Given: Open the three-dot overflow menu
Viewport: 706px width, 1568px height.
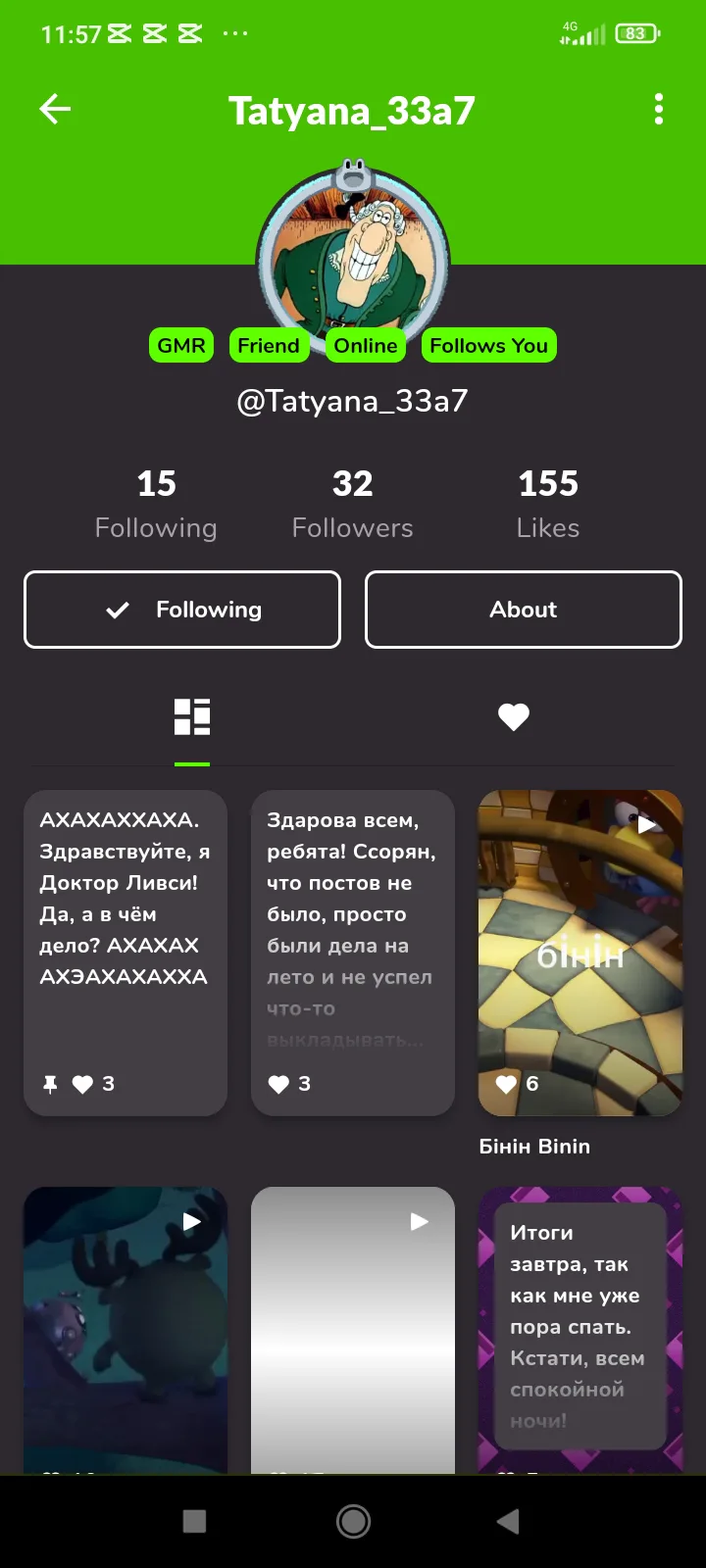Looking at the screenshot, I should click(658, 109).
